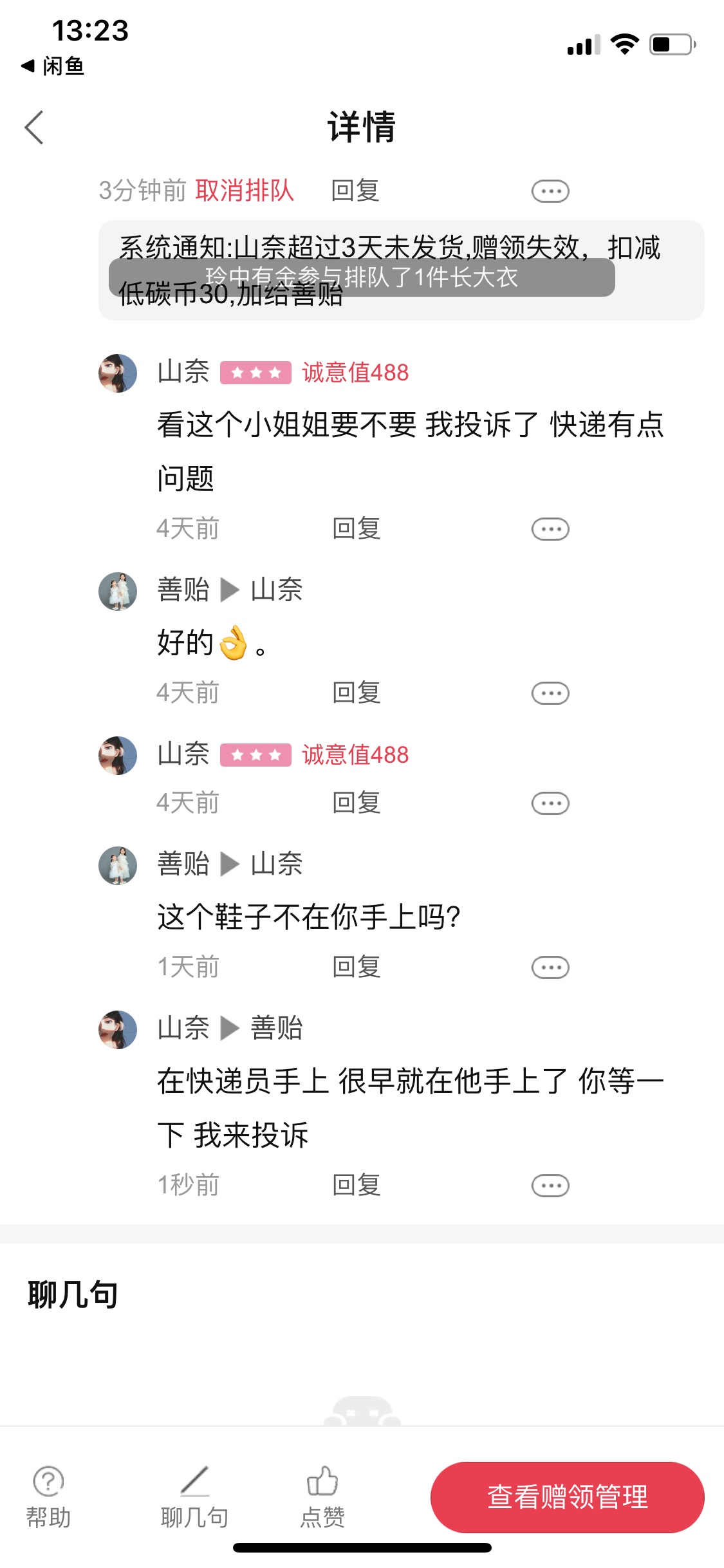Reply to 山奈's comment about 快递有点问题
This screenshot has height=1568, width=724.
pos(357,528)
